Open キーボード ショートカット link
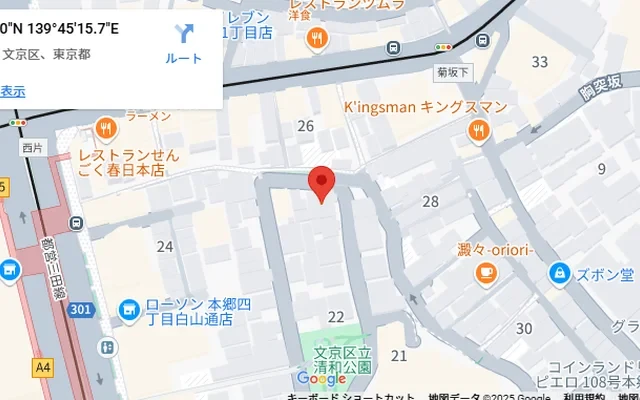 coord(350,396)
